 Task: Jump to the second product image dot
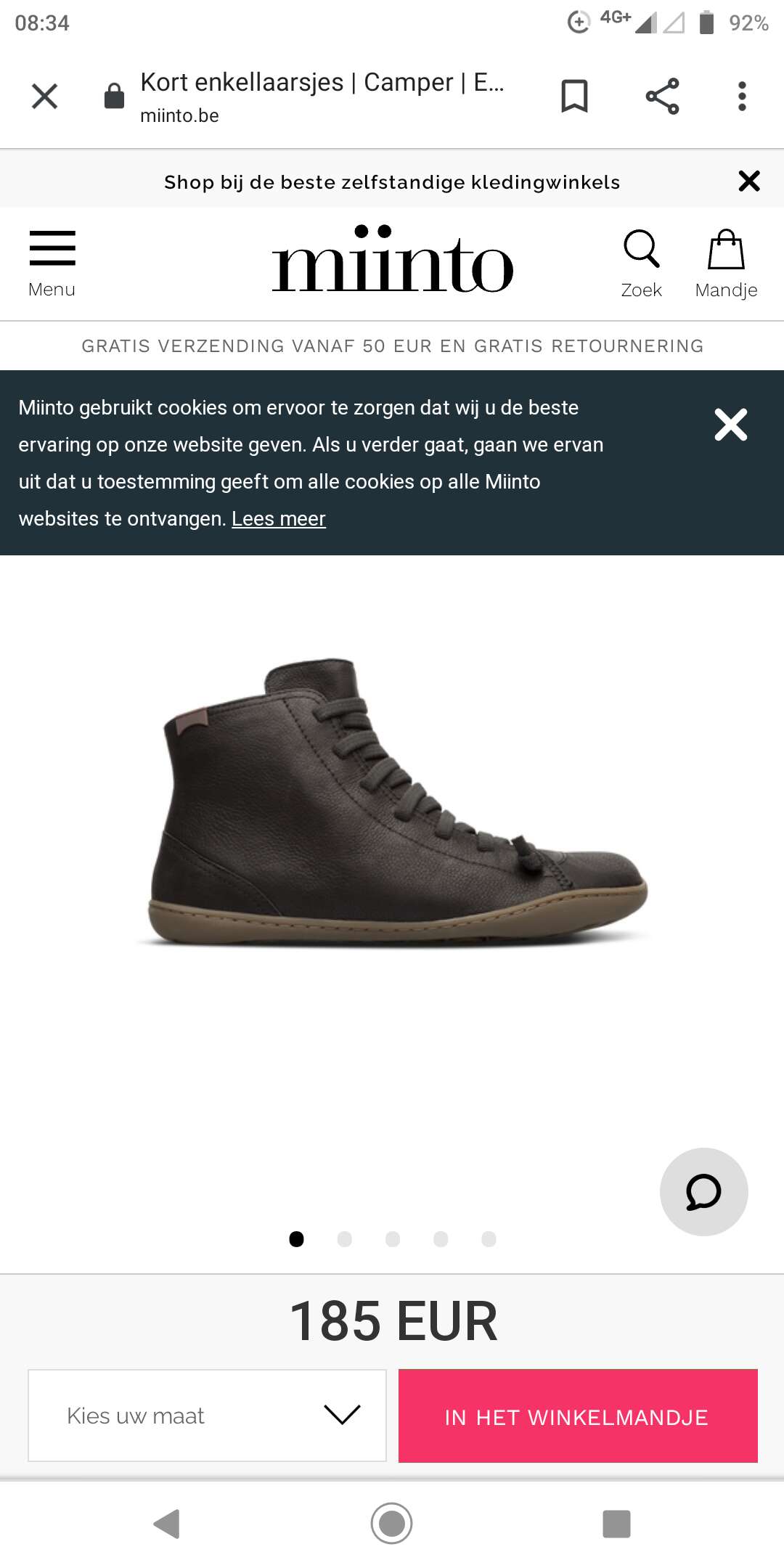point(345,1239)
